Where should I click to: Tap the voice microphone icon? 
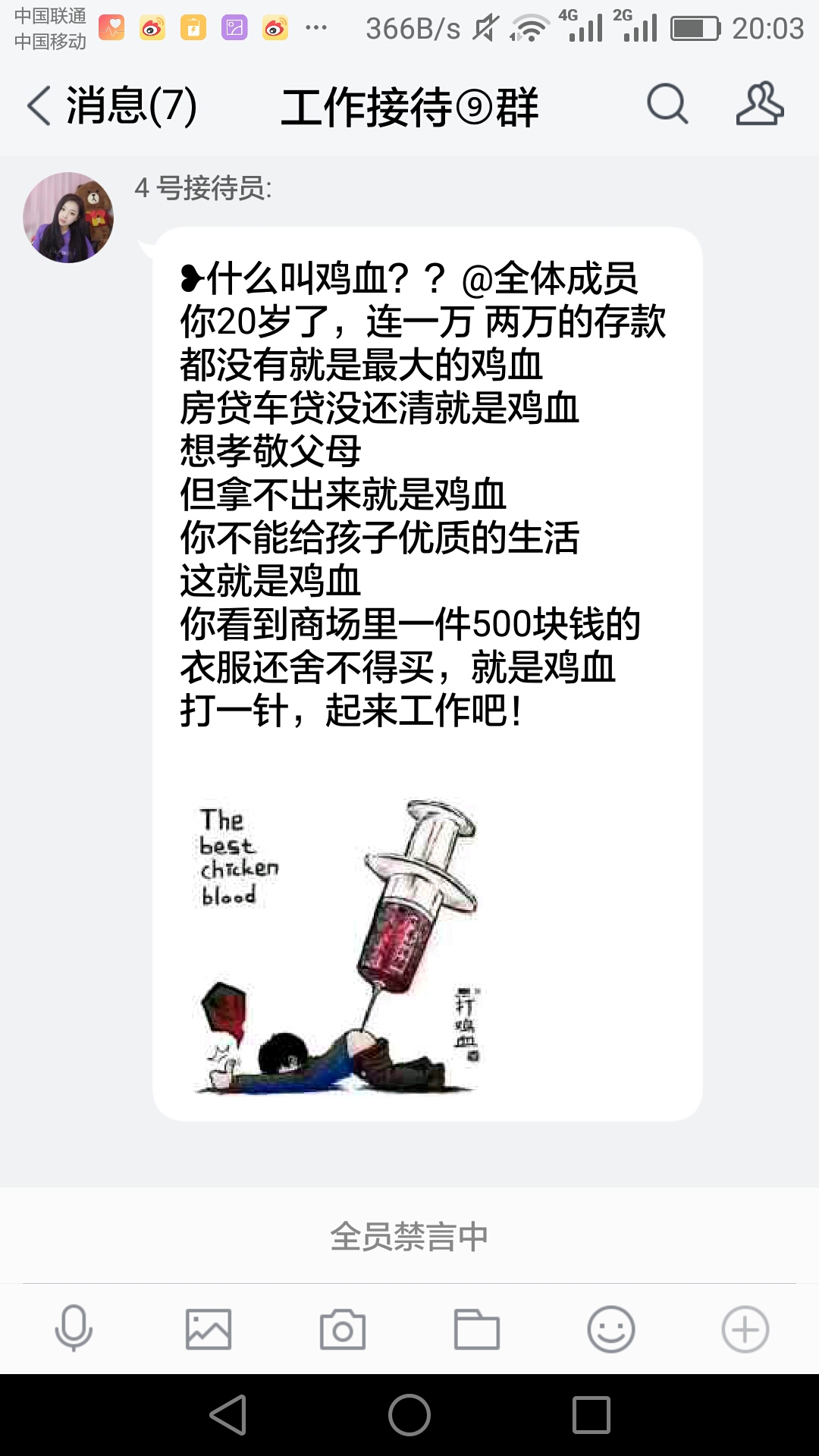click(74, 1329)
